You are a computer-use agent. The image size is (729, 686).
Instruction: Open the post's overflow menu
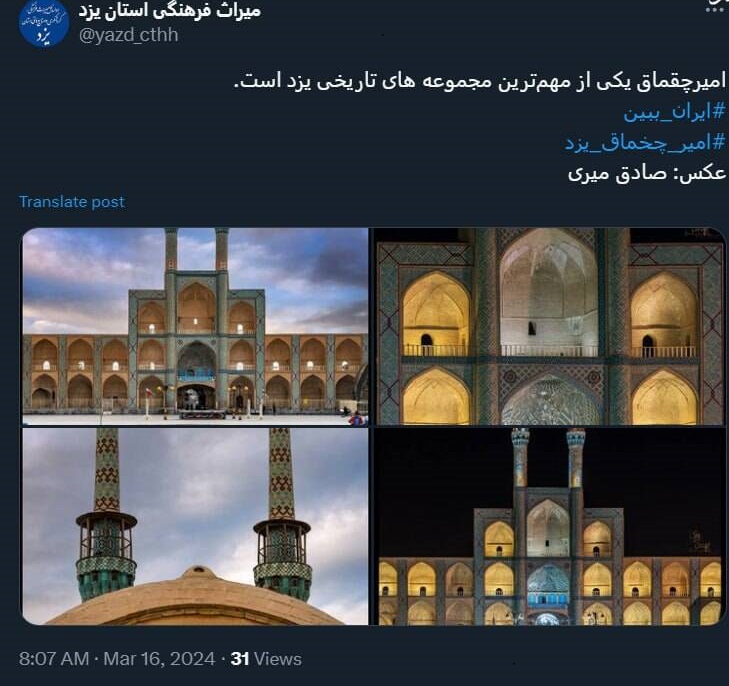coord(714,5)
